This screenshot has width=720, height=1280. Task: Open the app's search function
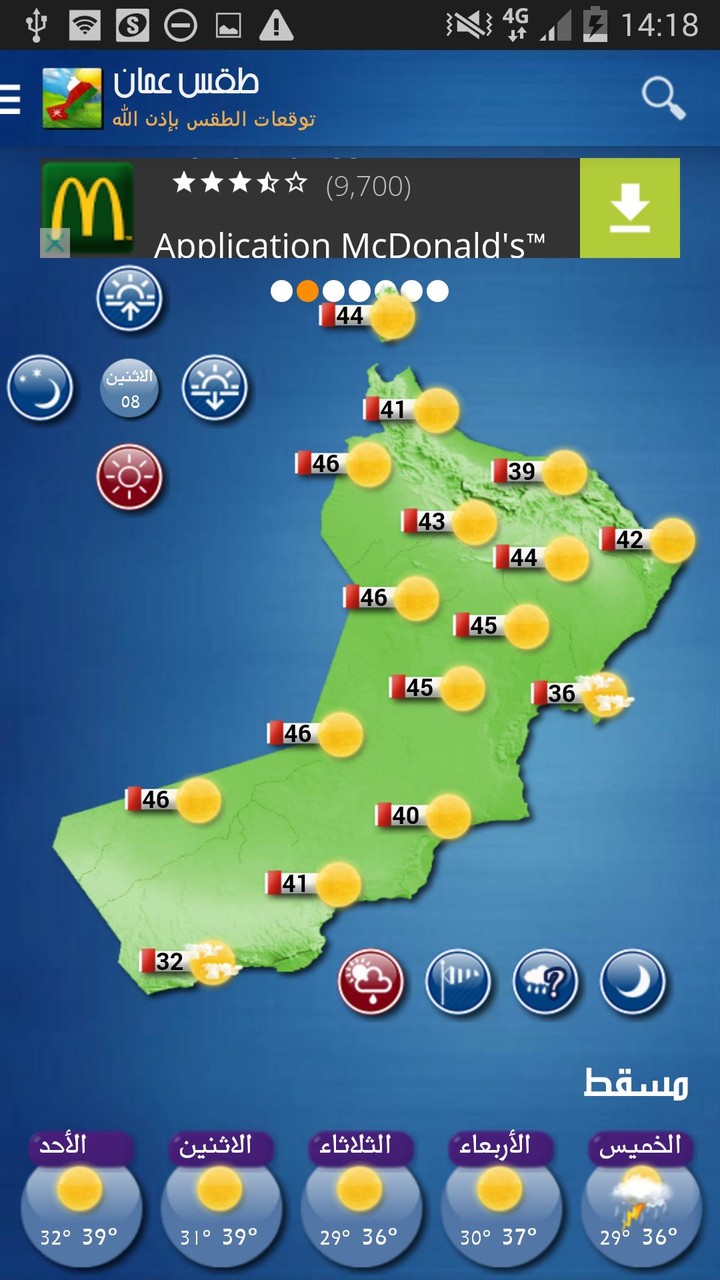click(x=663, y=97)
